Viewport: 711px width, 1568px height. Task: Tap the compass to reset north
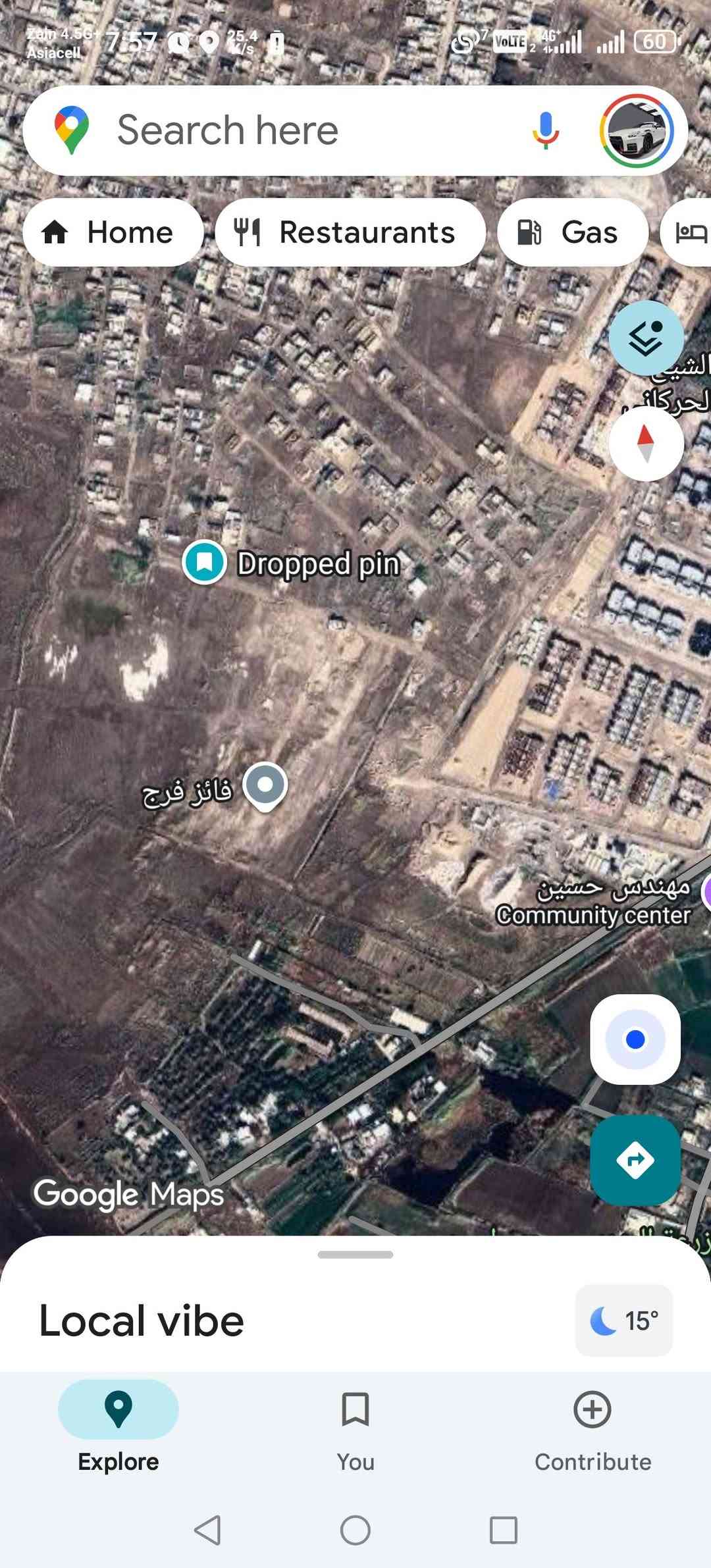click(x=646, y=443)
